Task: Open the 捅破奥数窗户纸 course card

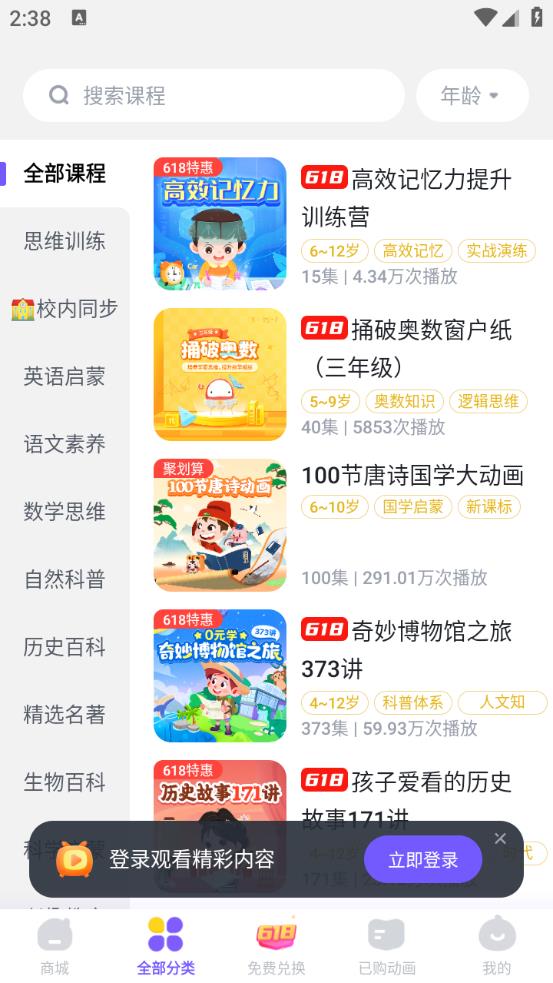Action: coord(348,374)
